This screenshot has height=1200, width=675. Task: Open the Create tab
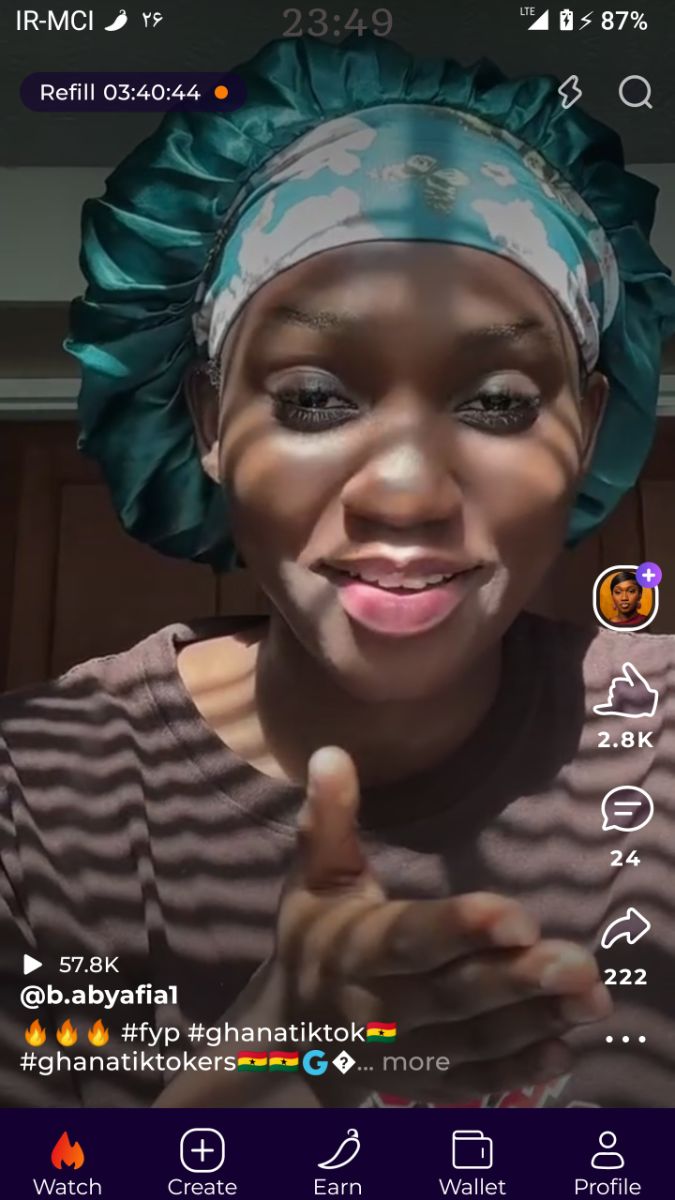(x=202, y=1163)
